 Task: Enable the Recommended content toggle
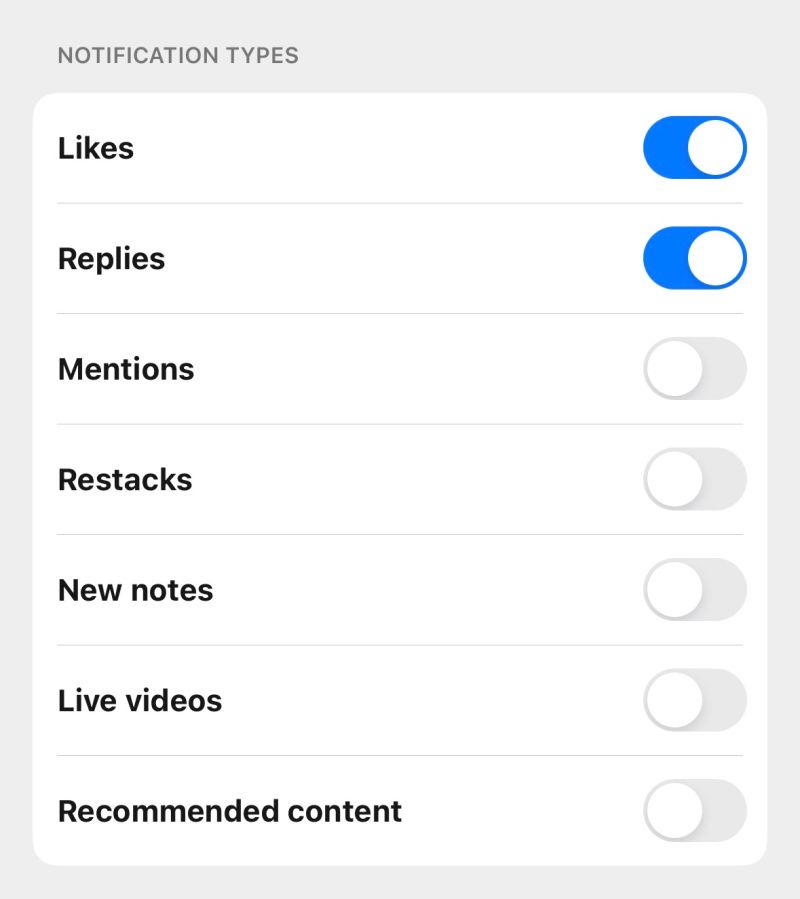[x=695, y=811]
